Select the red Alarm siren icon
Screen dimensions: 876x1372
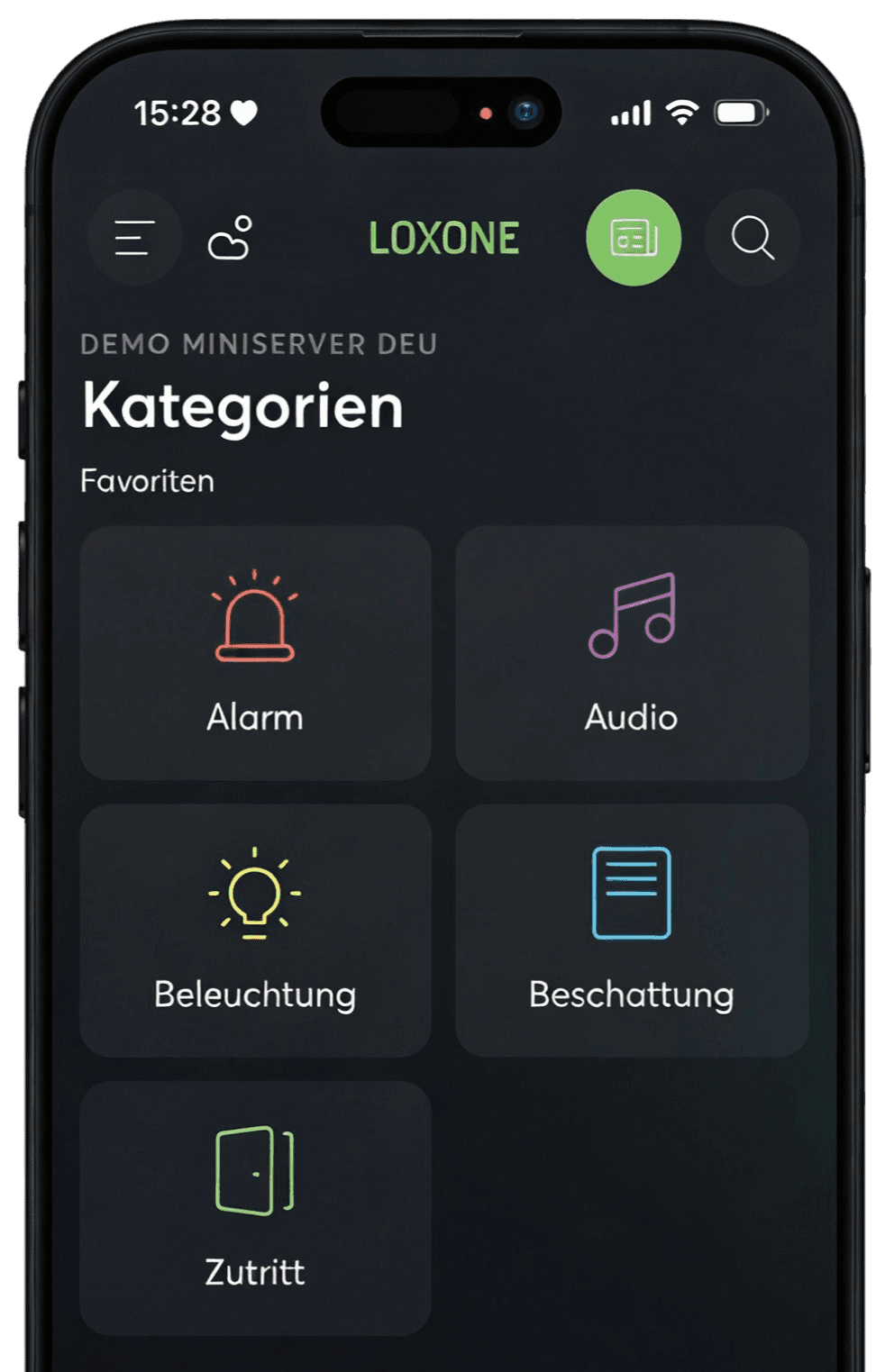(254, 617)
